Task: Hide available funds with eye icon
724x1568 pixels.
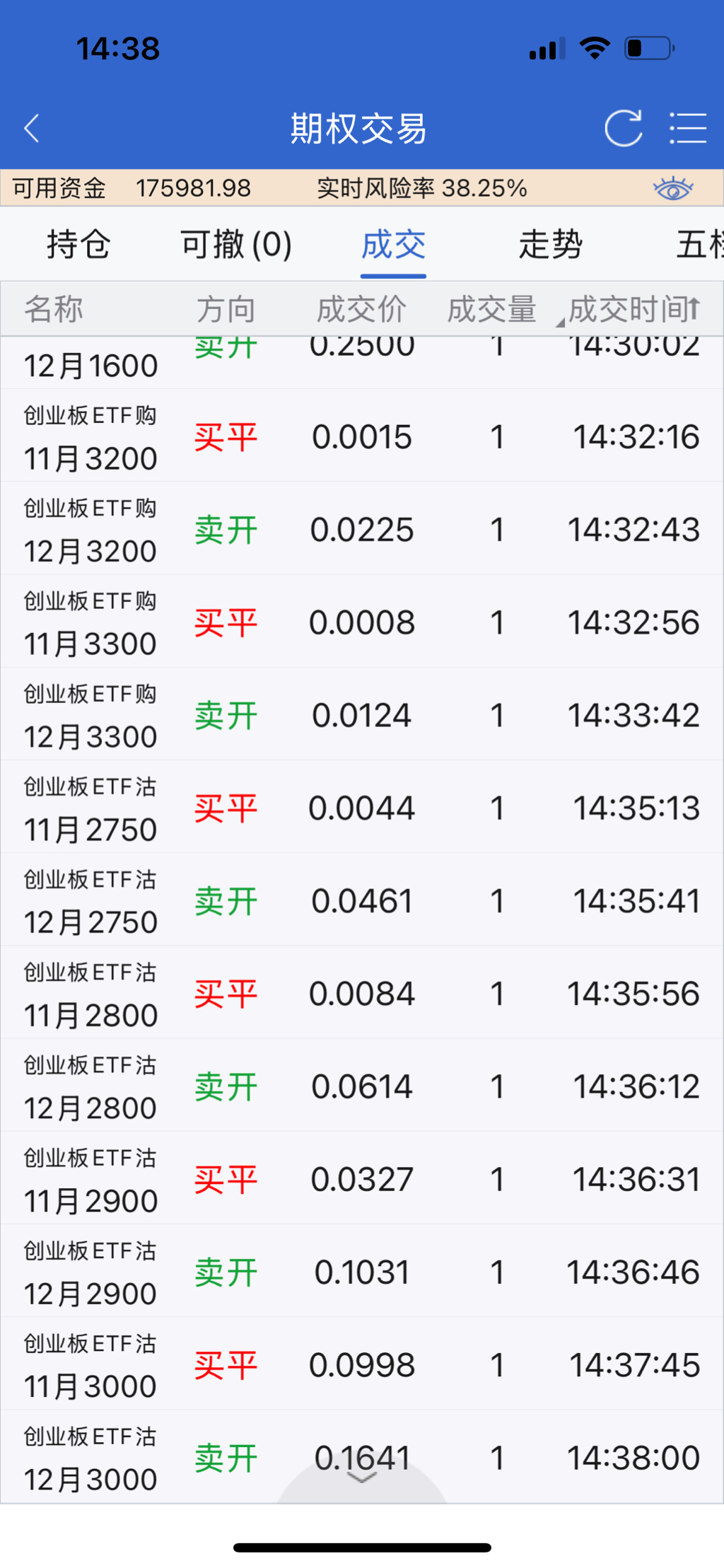Action: tap(672, 189)
